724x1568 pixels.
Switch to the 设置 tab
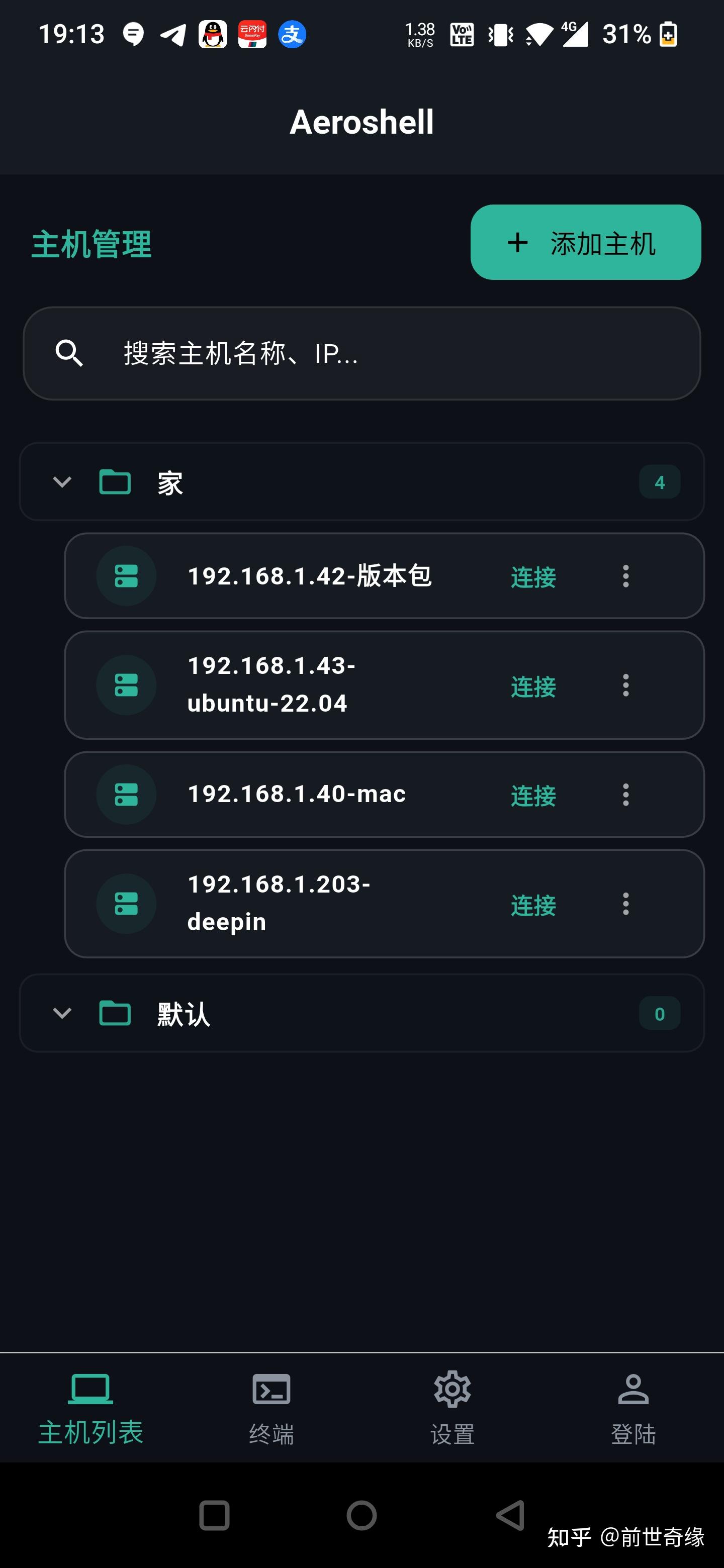point(452,1407)
